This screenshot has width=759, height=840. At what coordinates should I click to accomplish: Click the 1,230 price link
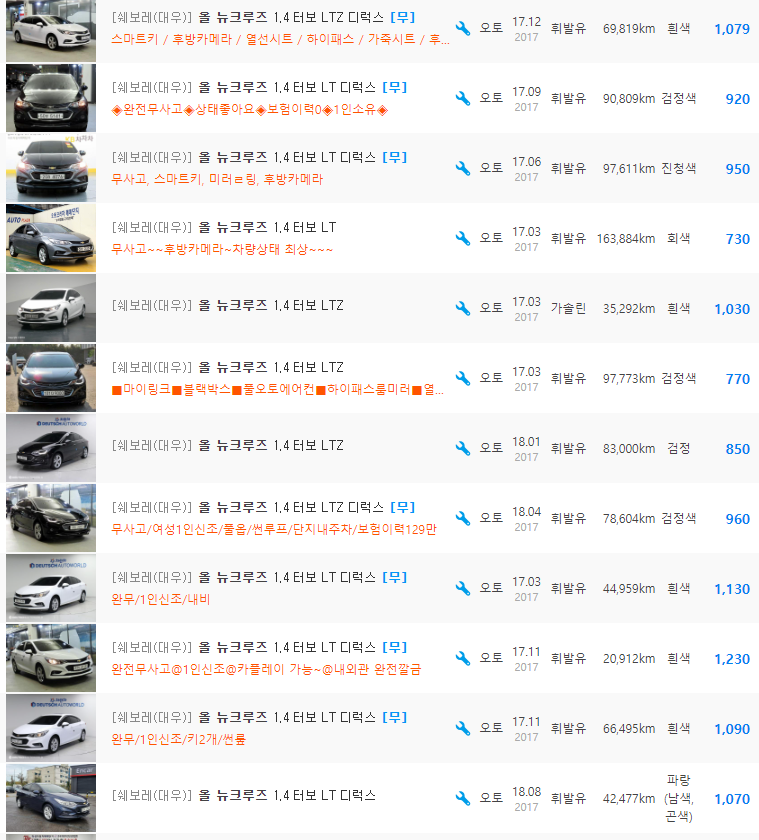pyautogui.click(x=731, y=658)
